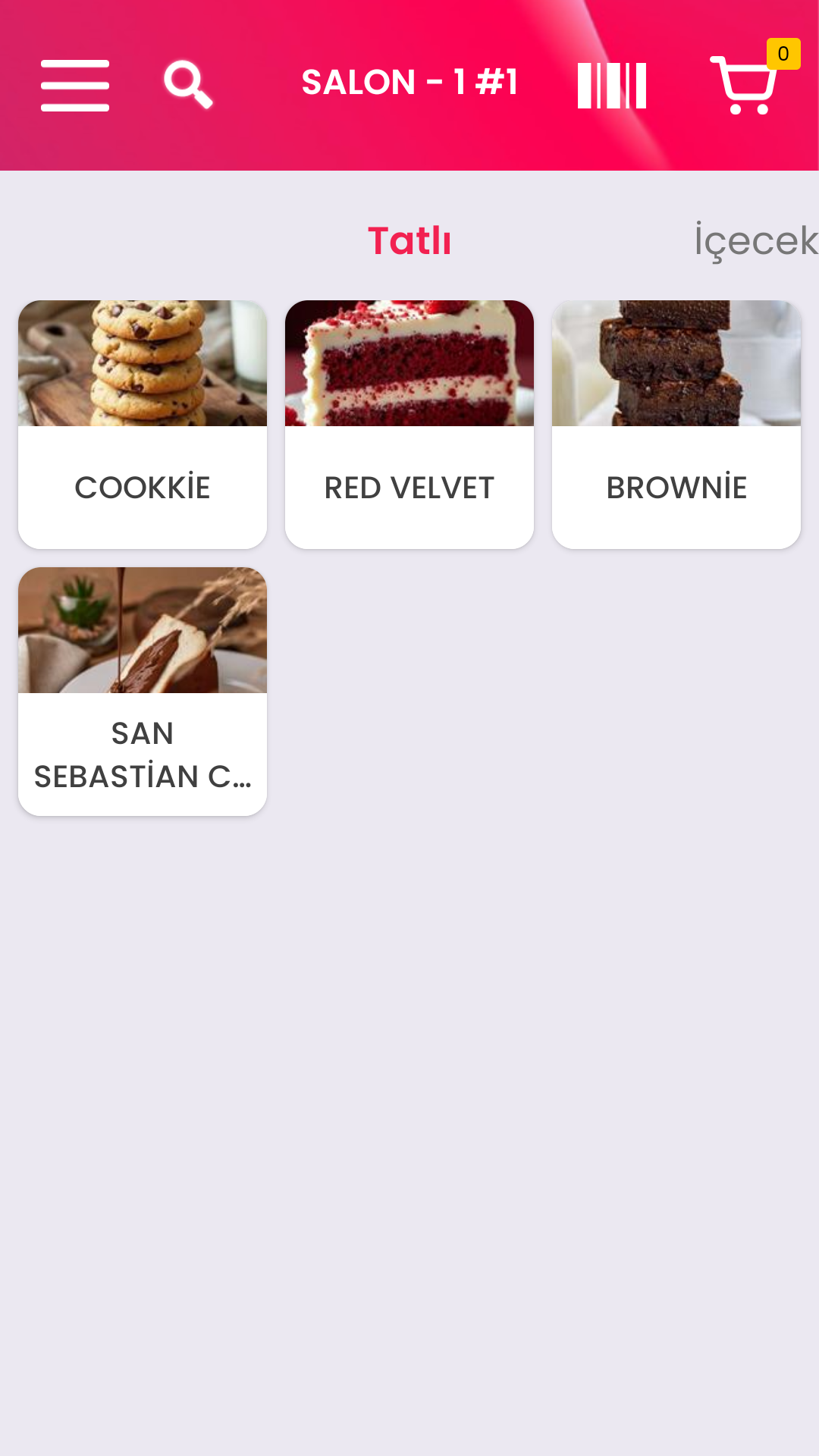Choose the RED VELVET cake card
The image size is (819, 1456).
(x=409, y=425)
